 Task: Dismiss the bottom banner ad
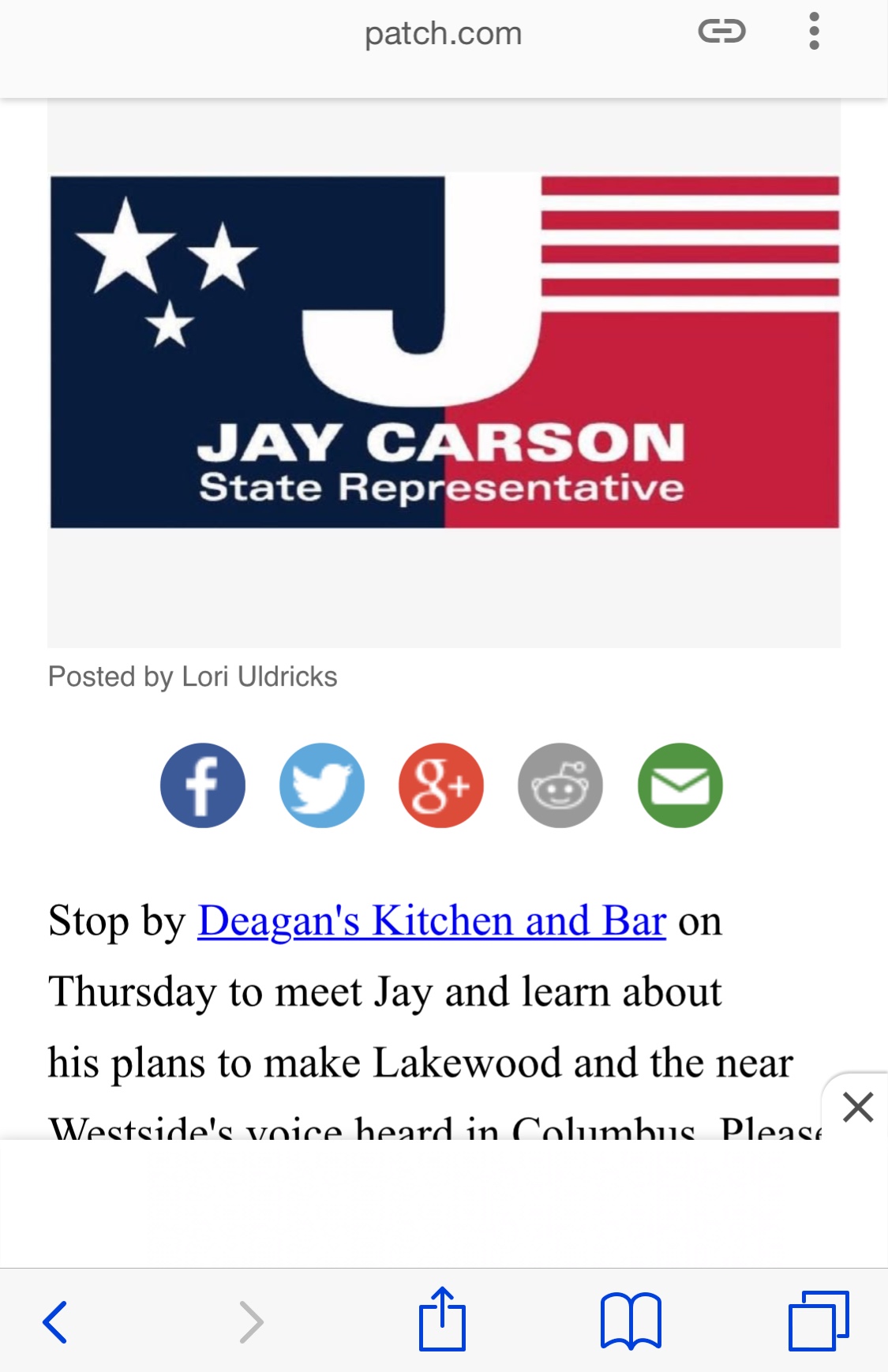pyautogui.click(x=857, y=1107)
